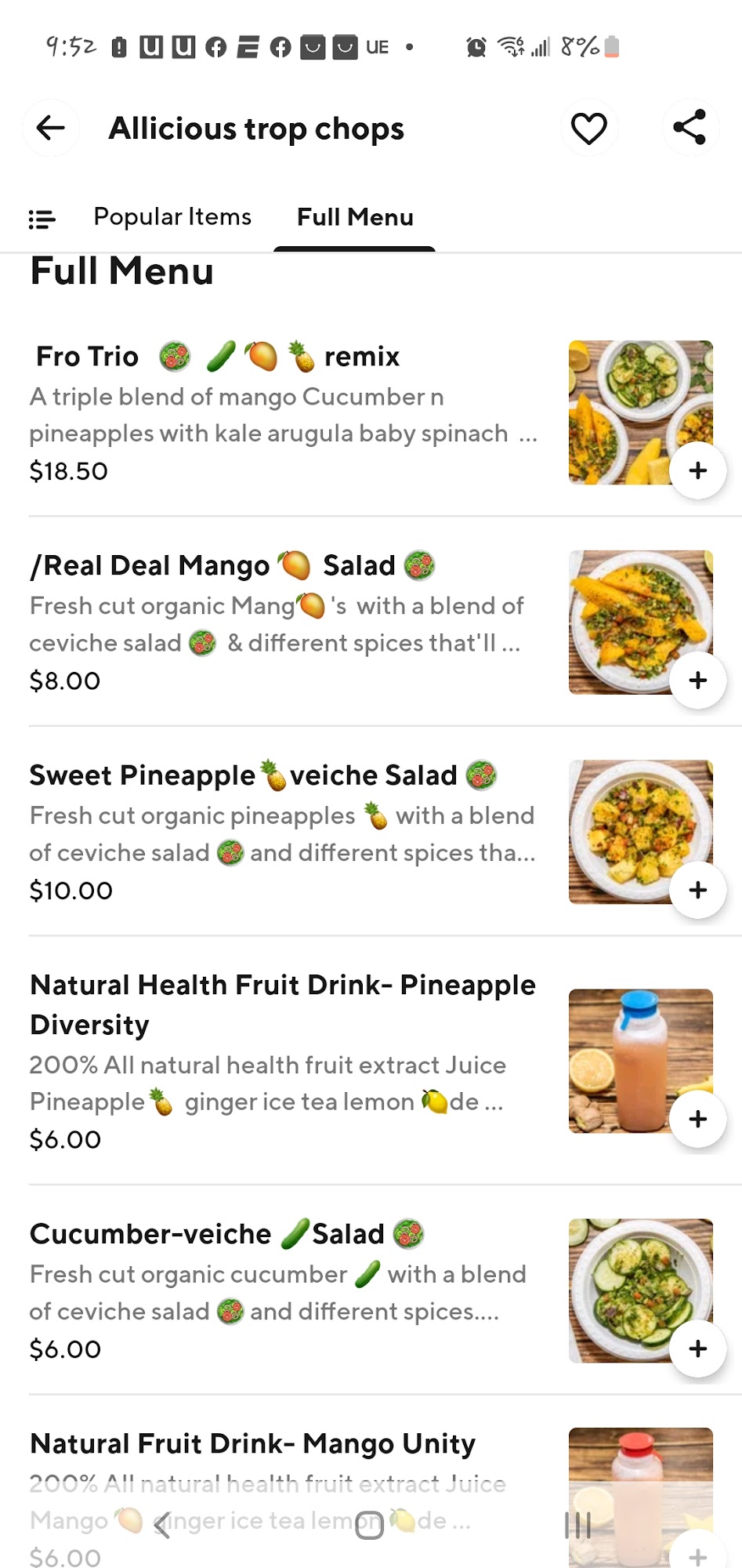Add Fro Trio remix to cart
The width and height of the screenshot is (742, 1568).
[x=697, y=470]
